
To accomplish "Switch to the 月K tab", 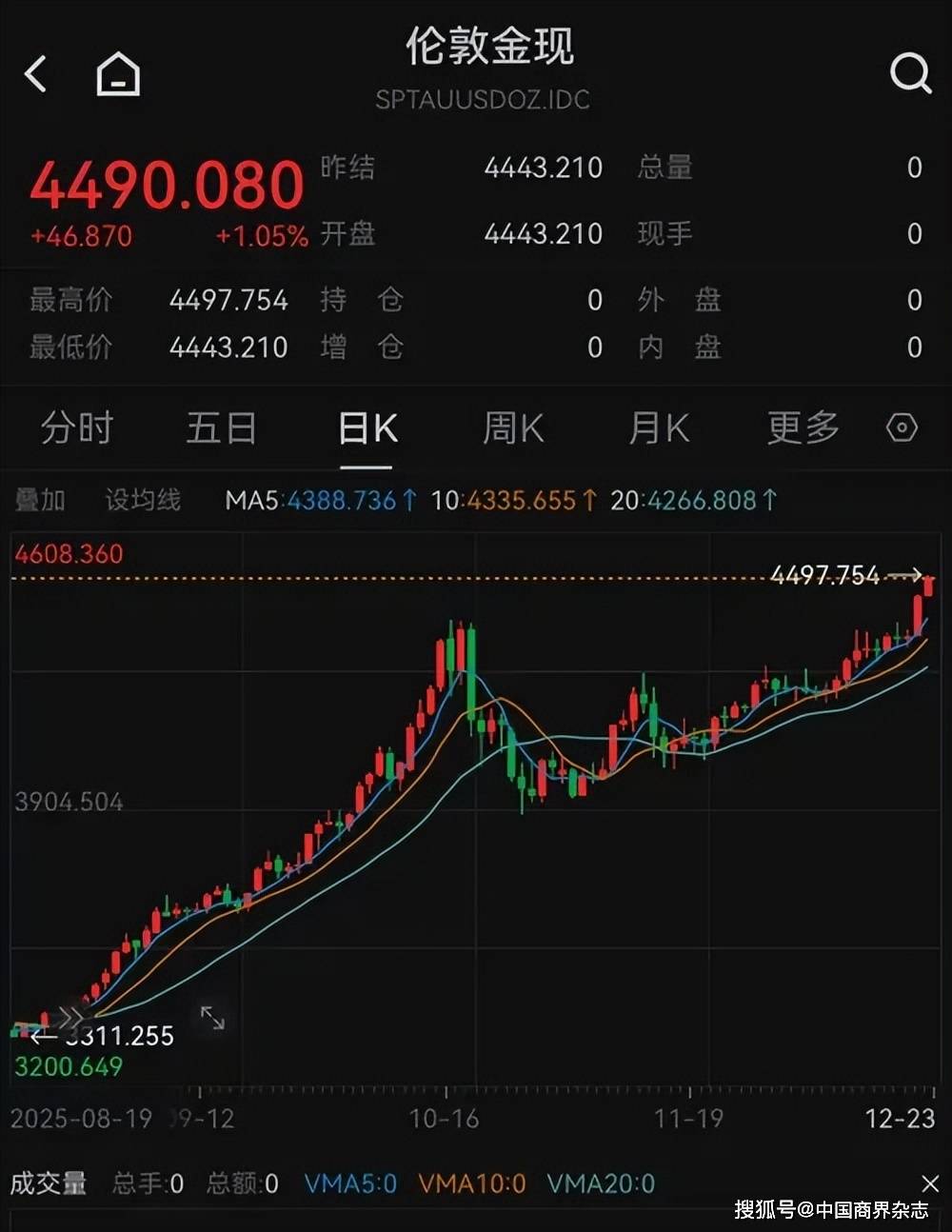I will tap(659, 428).
